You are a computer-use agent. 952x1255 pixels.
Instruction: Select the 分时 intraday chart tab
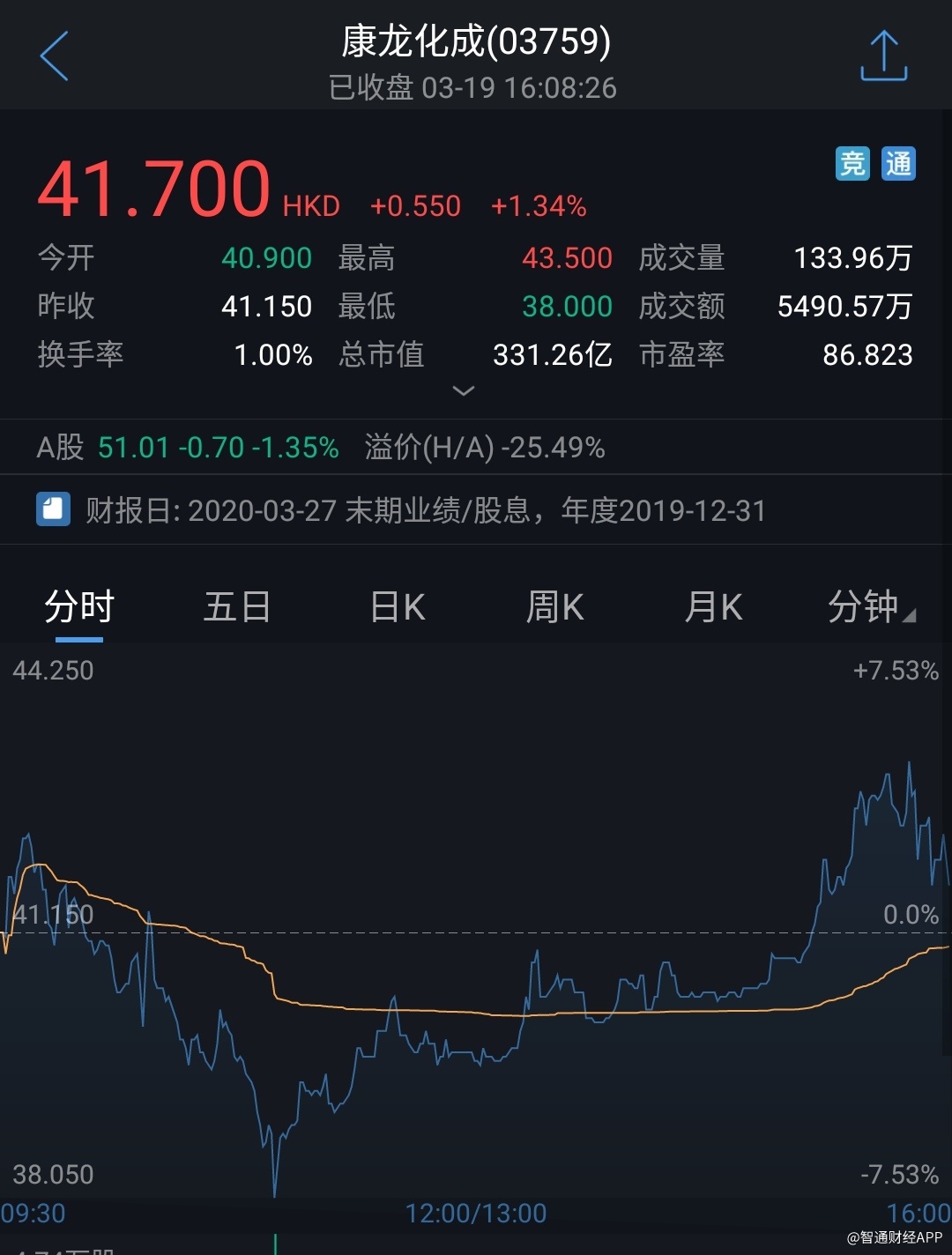click(79, 607)
